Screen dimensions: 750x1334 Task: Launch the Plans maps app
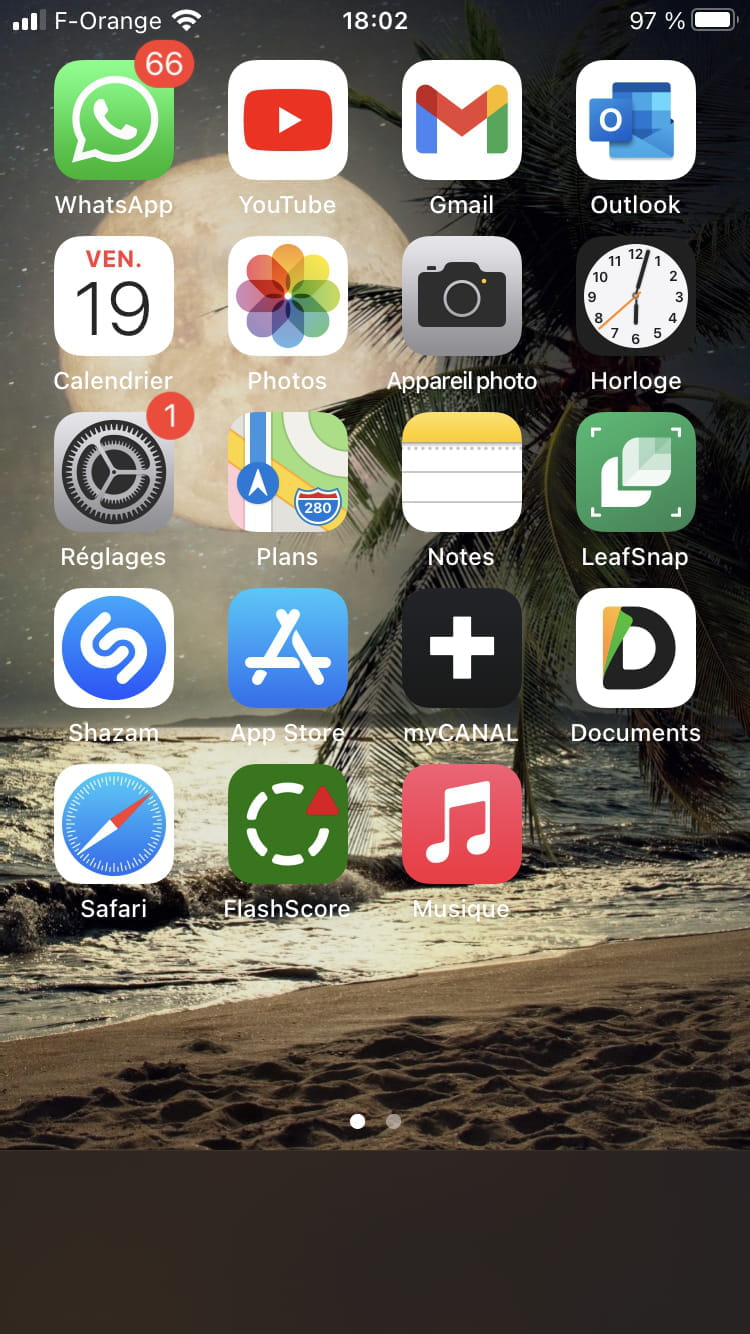click(288, 472)
